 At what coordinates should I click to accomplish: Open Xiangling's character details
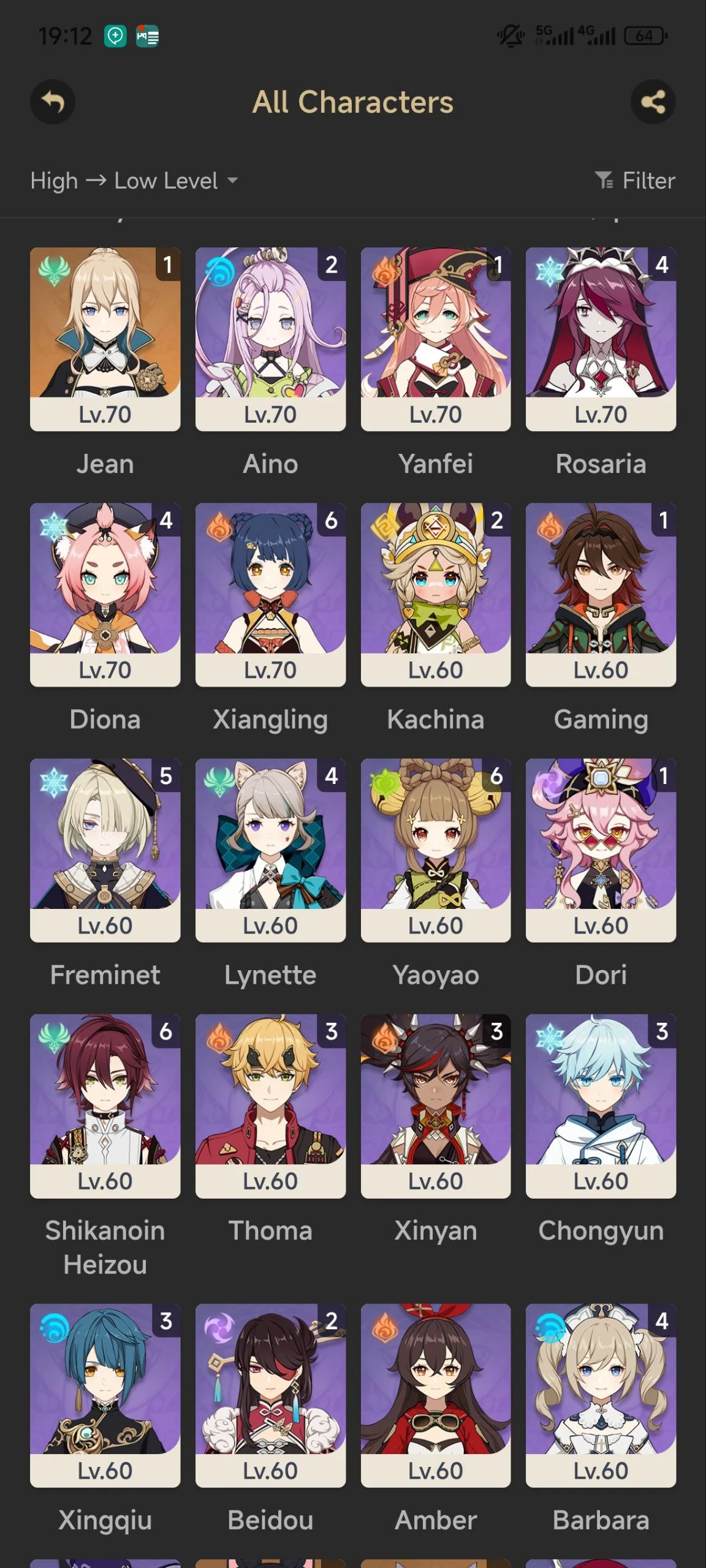270,594
